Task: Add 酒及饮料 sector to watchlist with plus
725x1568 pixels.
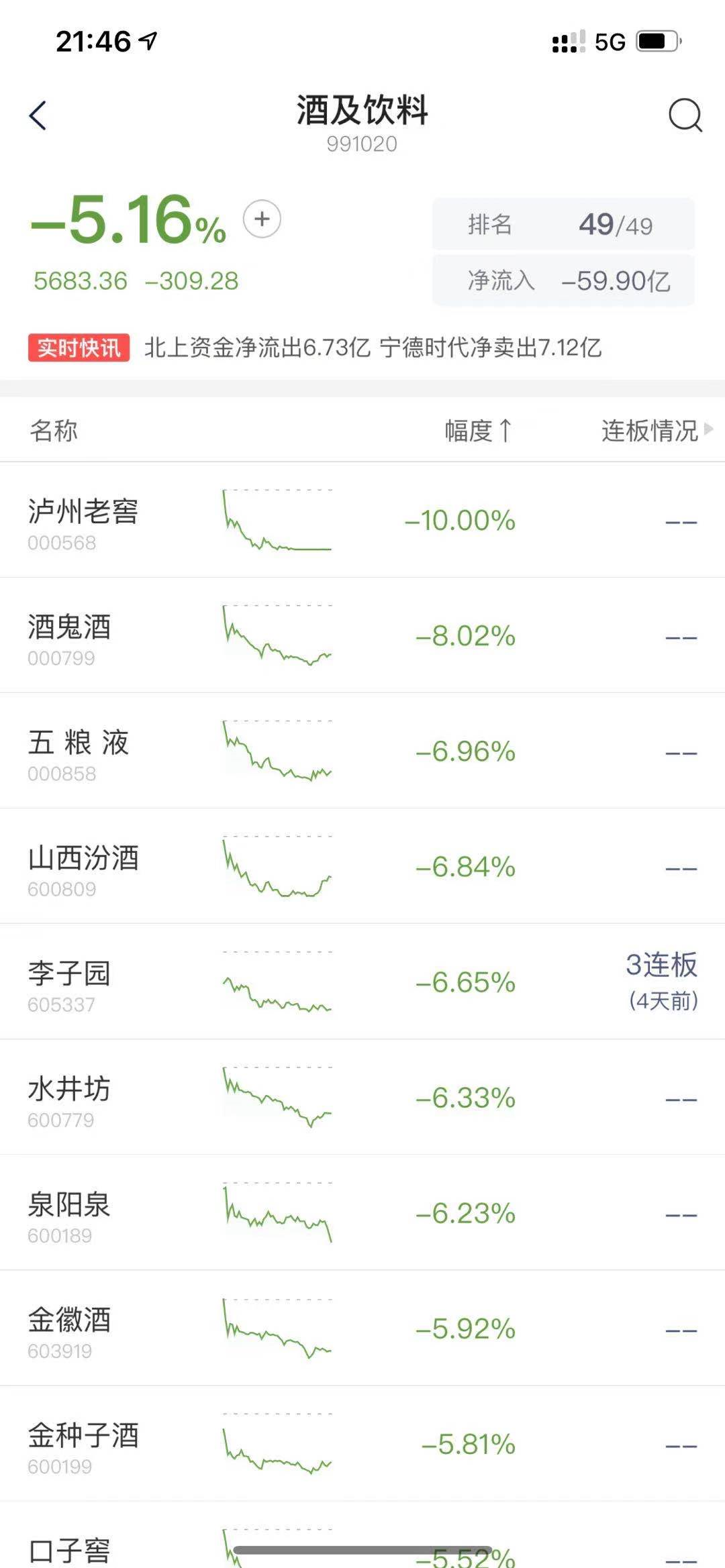Action: pyautogui.click(x=262, y=219)
